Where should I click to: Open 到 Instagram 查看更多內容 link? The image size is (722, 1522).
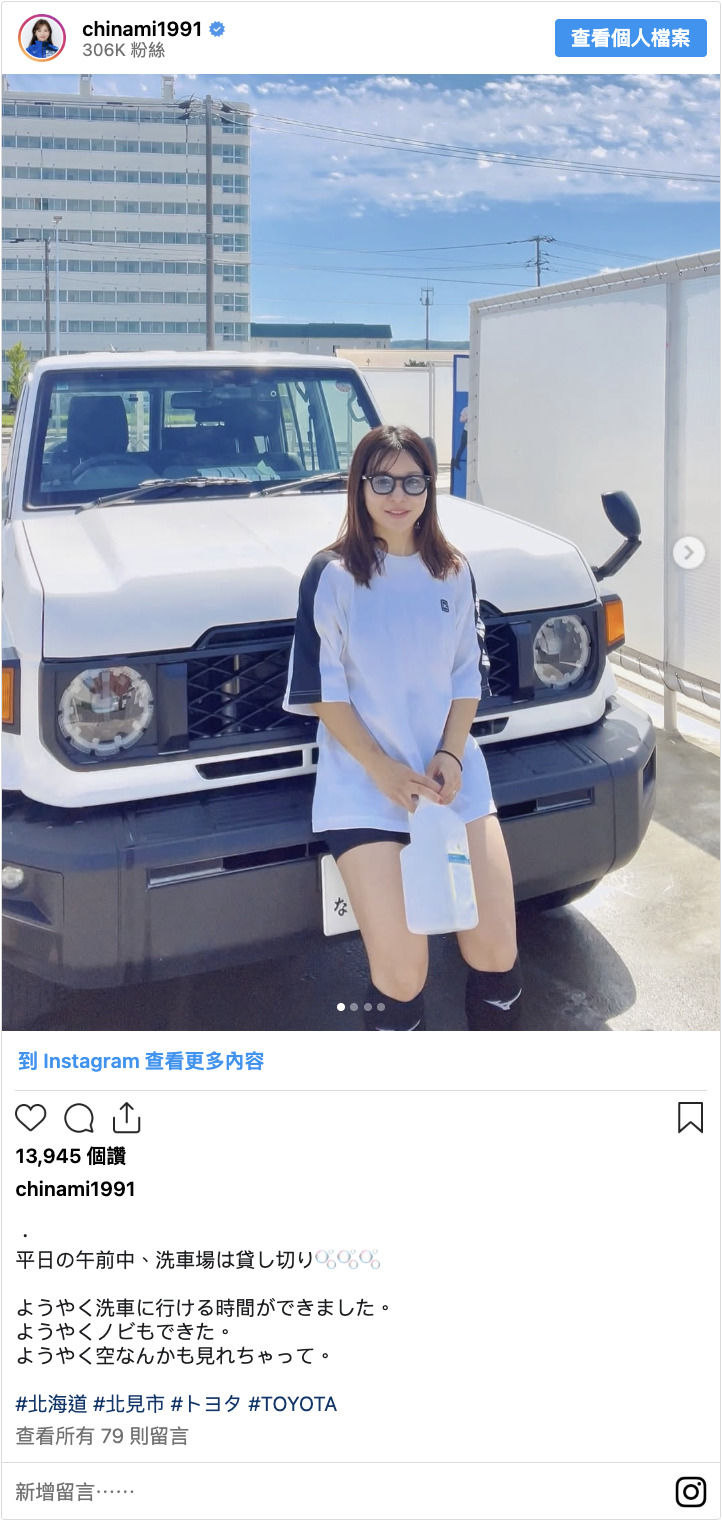coord(141,1061)
